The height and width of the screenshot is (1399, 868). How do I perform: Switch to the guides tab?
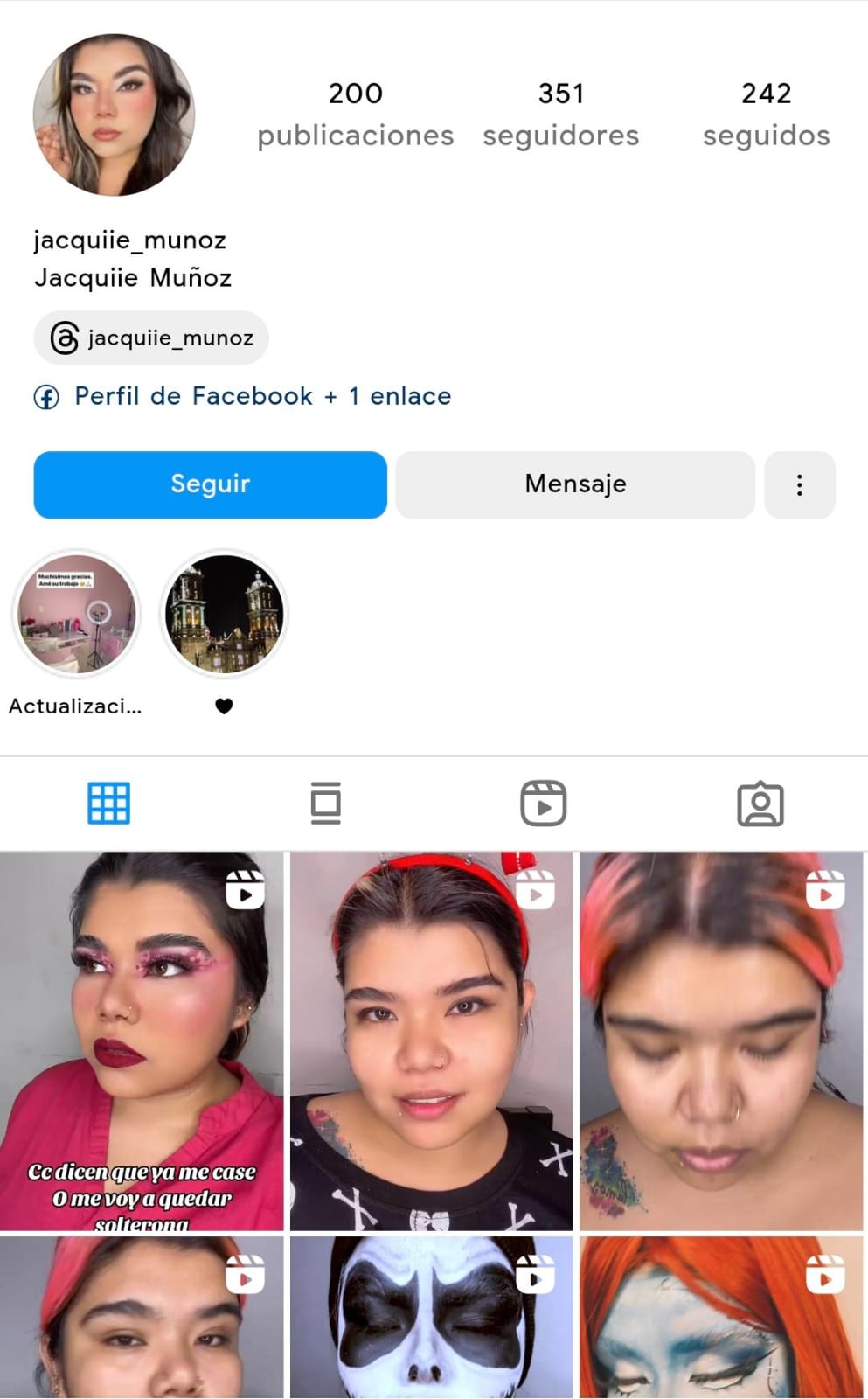pos(325,803)
